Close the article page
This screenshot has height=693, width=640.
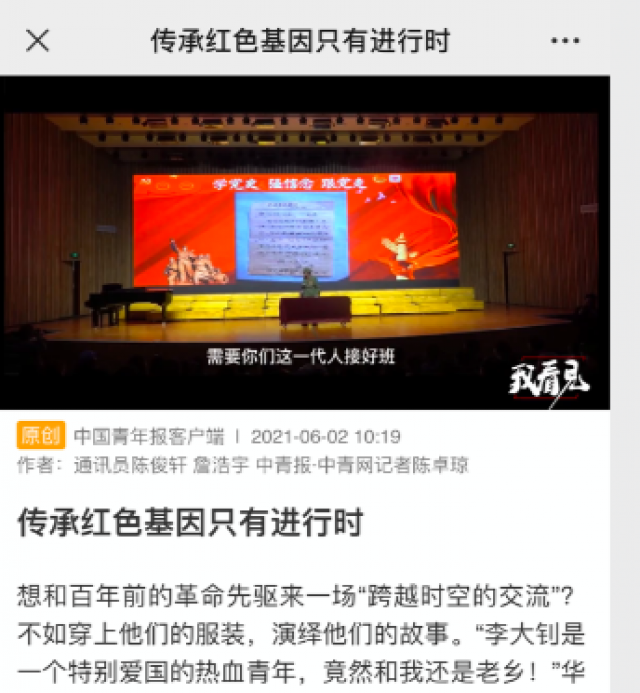point(37,40)
